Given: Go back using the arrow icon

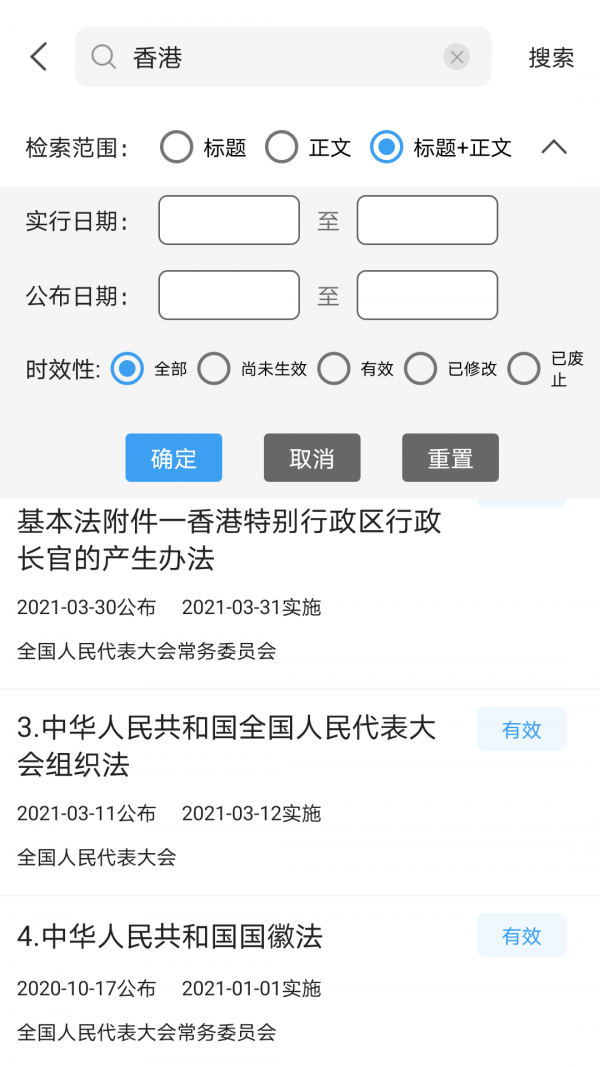Looking at the screenshot, I should coord(39,57).
